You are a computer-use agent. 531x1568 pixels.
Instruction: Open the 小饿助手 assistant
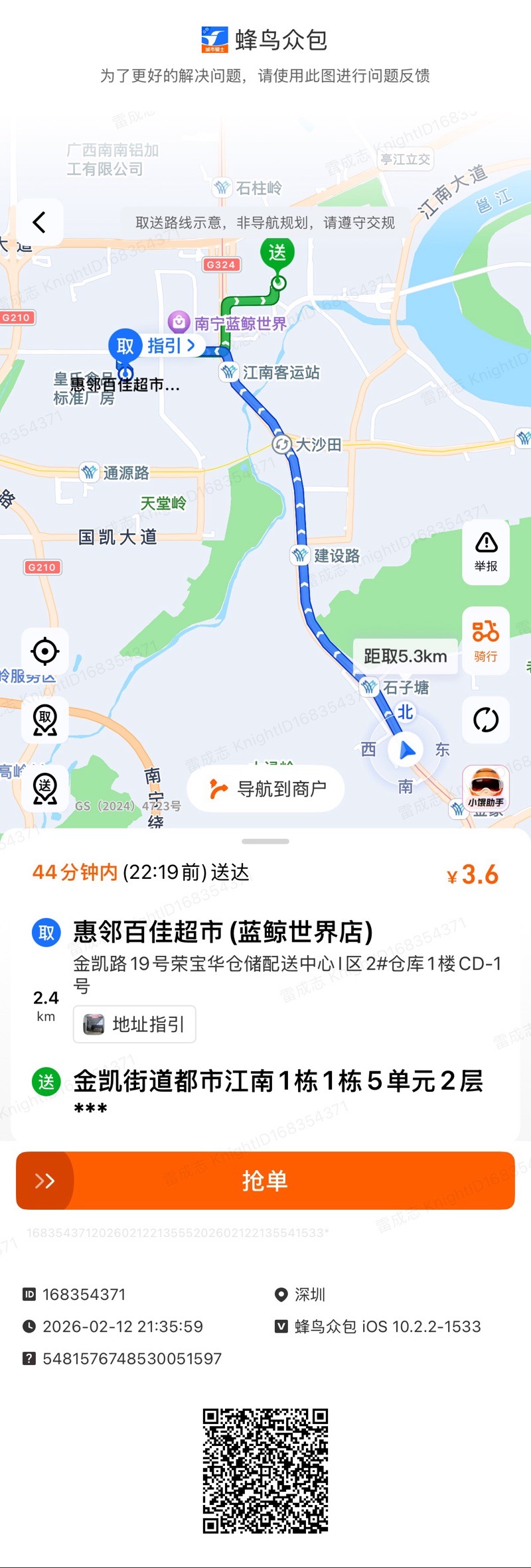coord(486,788)
